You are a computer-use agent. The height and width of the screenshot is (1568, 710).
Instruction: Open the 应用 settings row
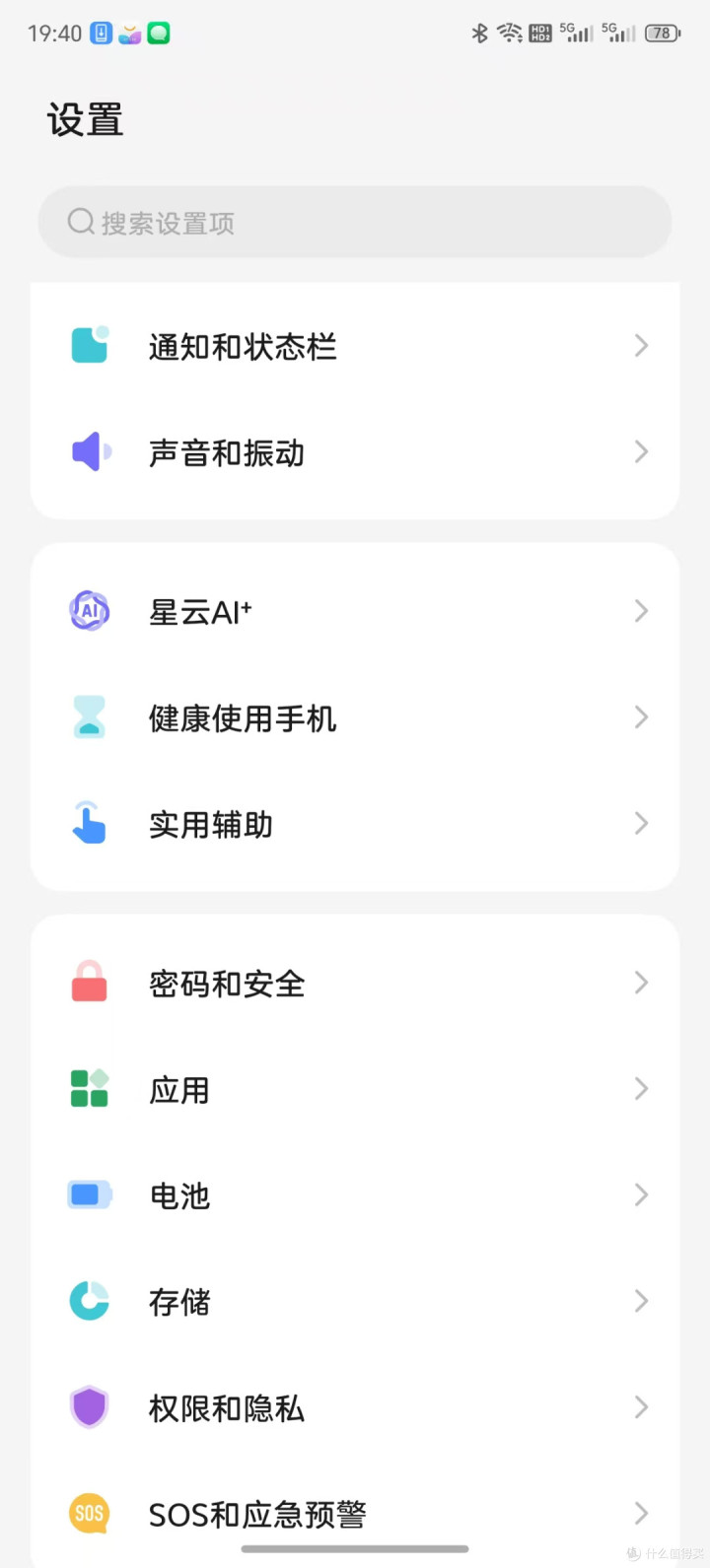coord(355,1090)
